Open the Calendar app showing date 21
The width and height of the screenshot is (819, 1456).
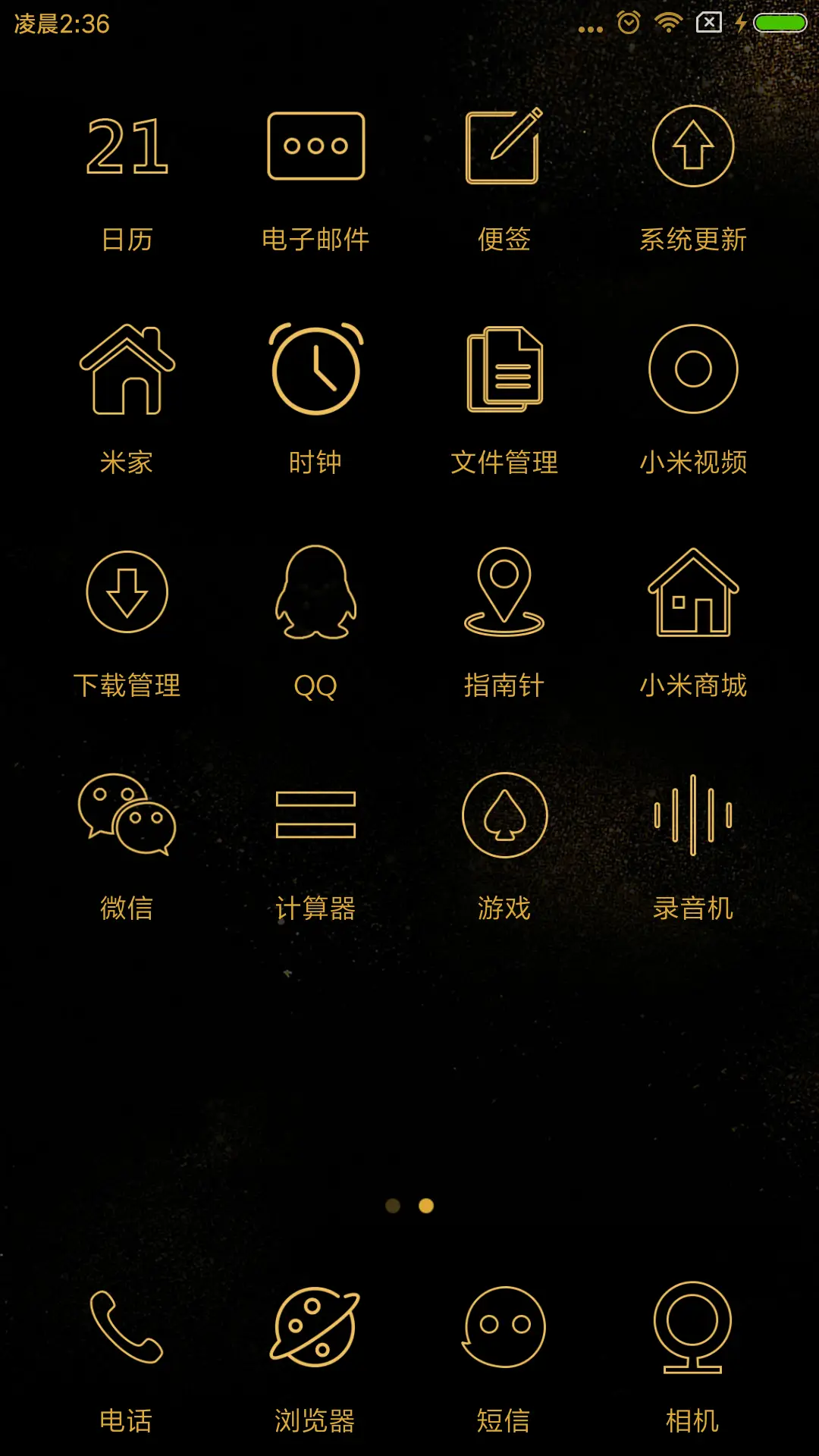[125, 148]
